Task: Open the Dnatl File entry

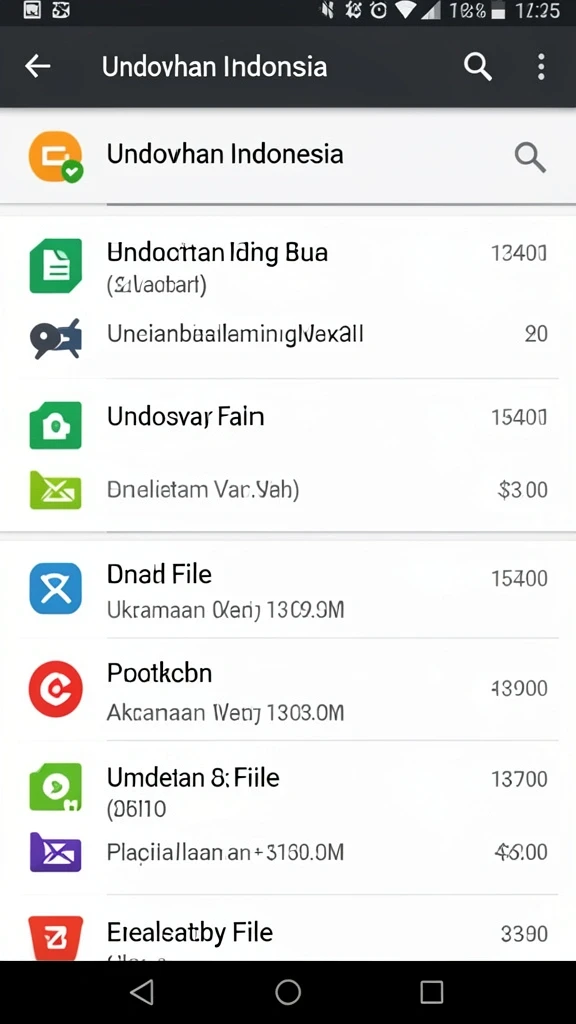Action: tap(288, 590)
